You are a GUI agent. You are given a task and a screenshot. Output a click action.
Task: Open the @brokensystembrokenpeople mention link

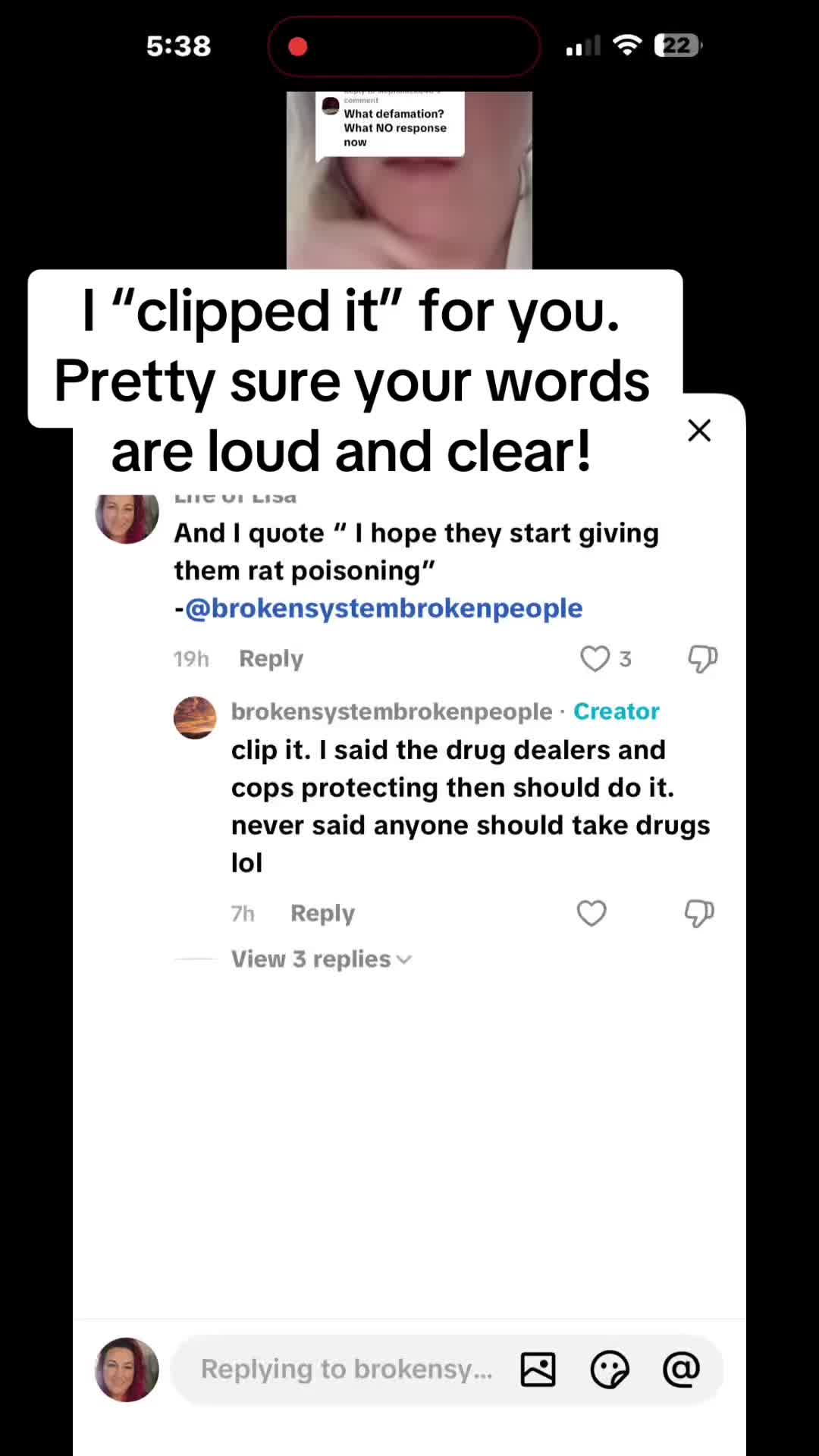[384, 608]
